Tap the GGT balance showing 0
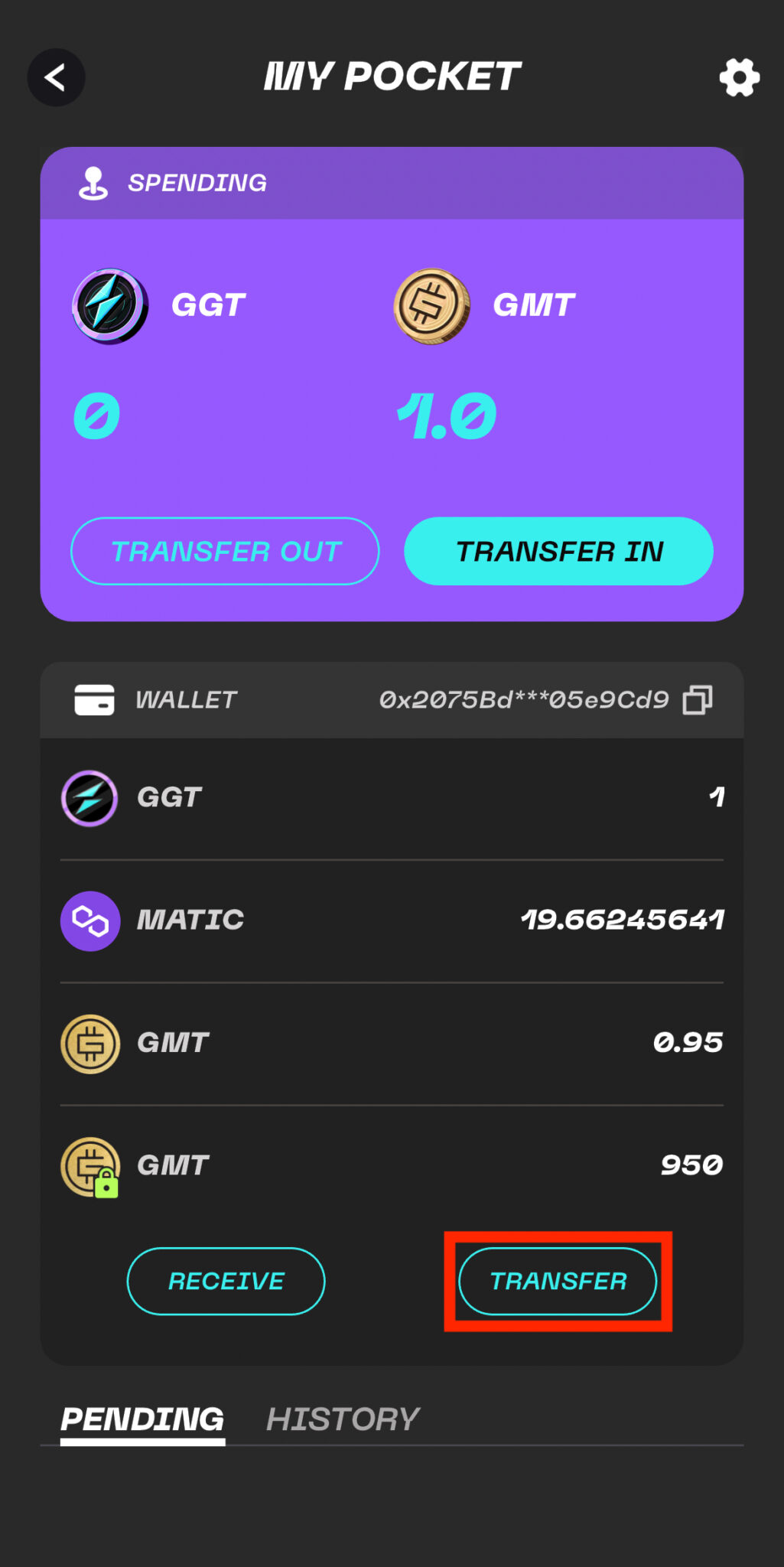The image size is (784, 1567). coord(96,415)
